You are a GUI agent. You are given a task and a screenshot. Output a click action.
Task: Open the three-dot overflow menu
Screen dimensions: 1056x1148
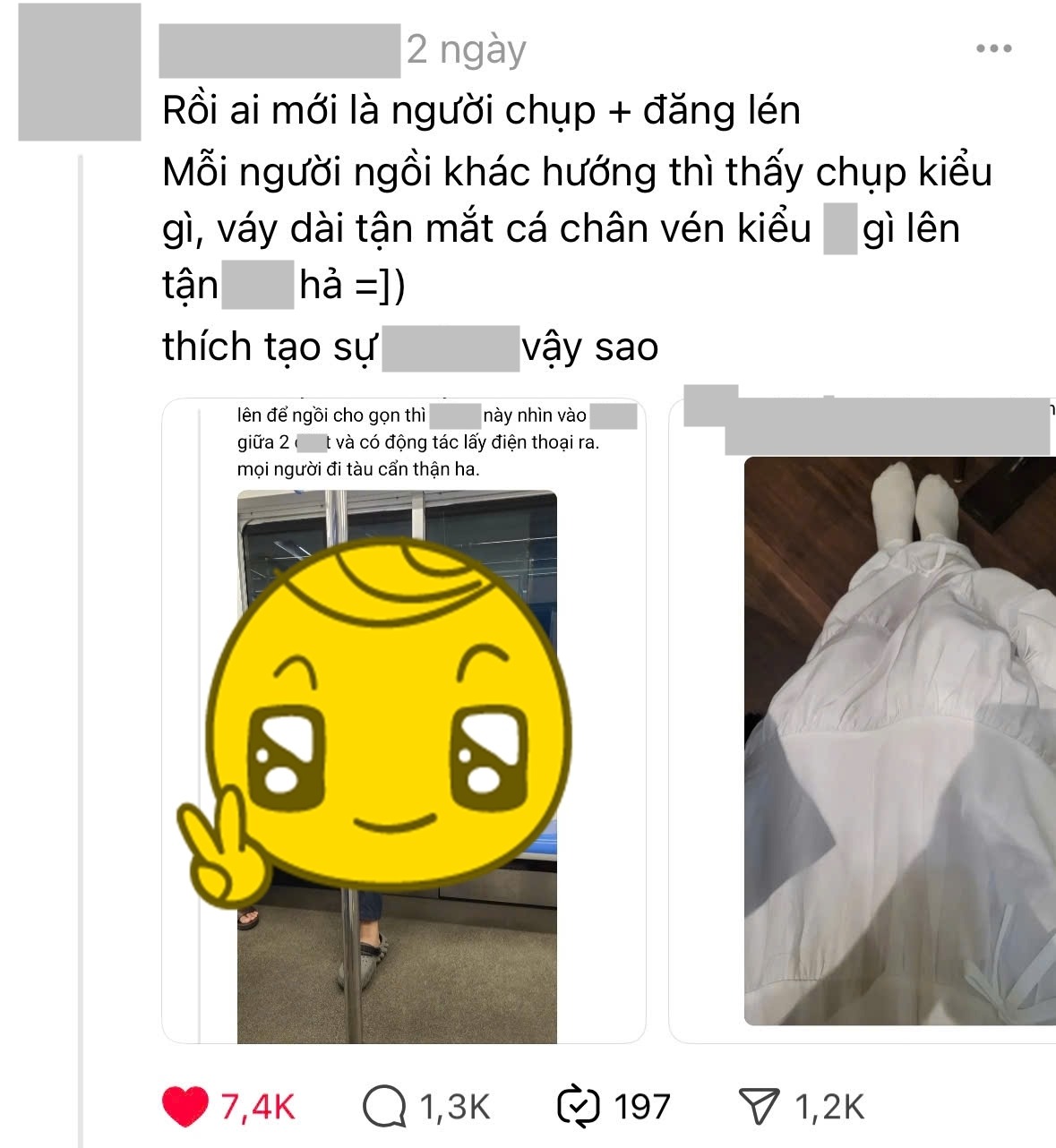coord(993,49)
